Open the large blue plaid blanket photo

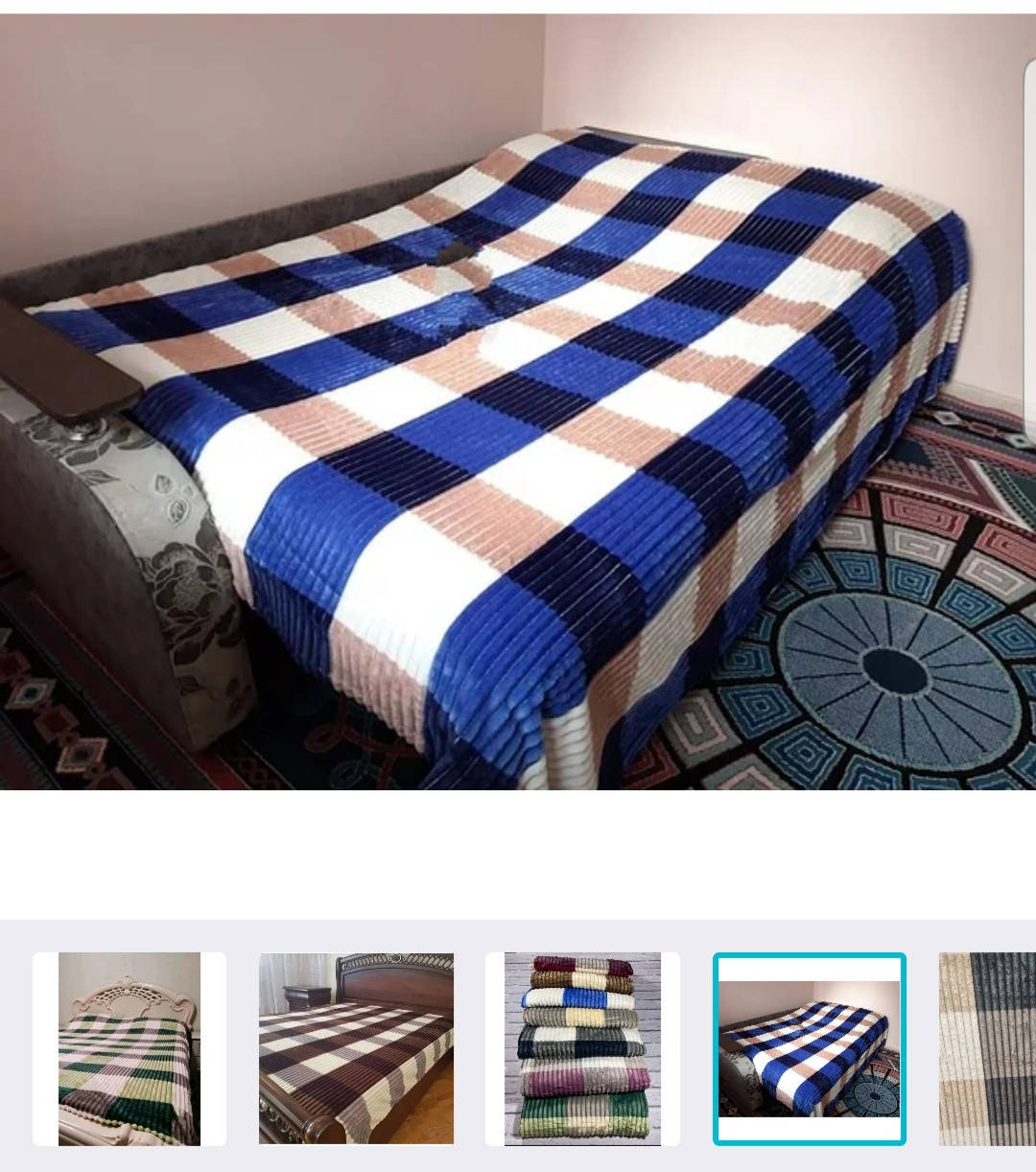[x=518, y=403]
